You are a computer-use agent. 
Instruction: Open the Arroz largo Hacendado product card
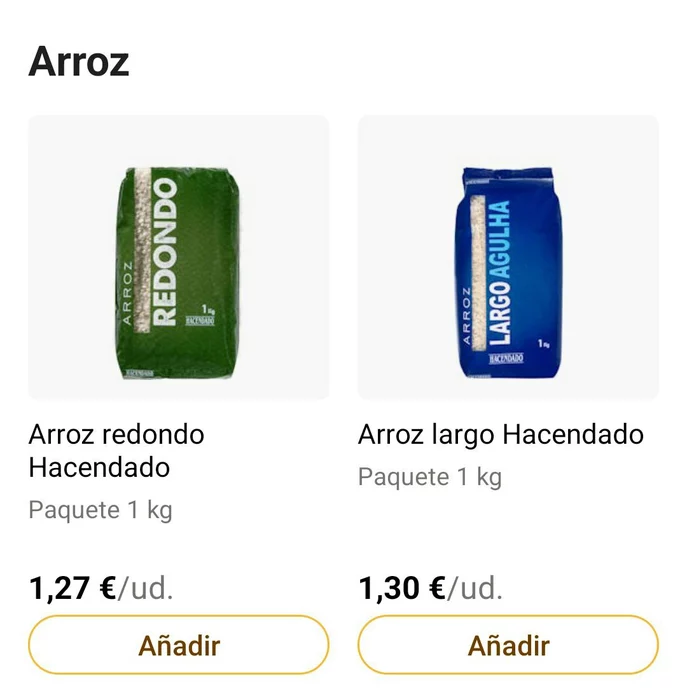coord(508,258)
